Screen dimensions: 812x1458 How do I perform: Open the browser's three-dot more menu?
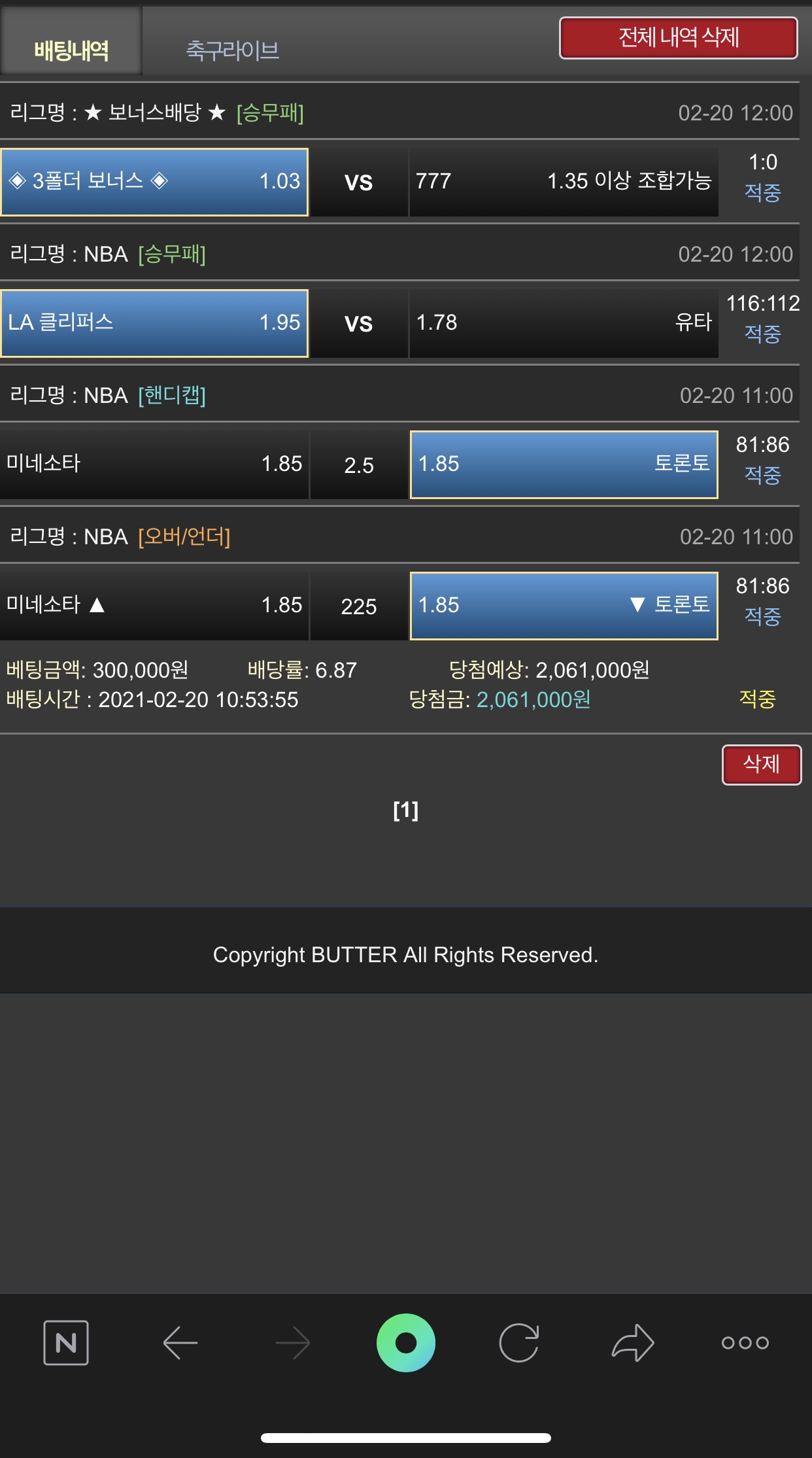[x=745, y=1342]
